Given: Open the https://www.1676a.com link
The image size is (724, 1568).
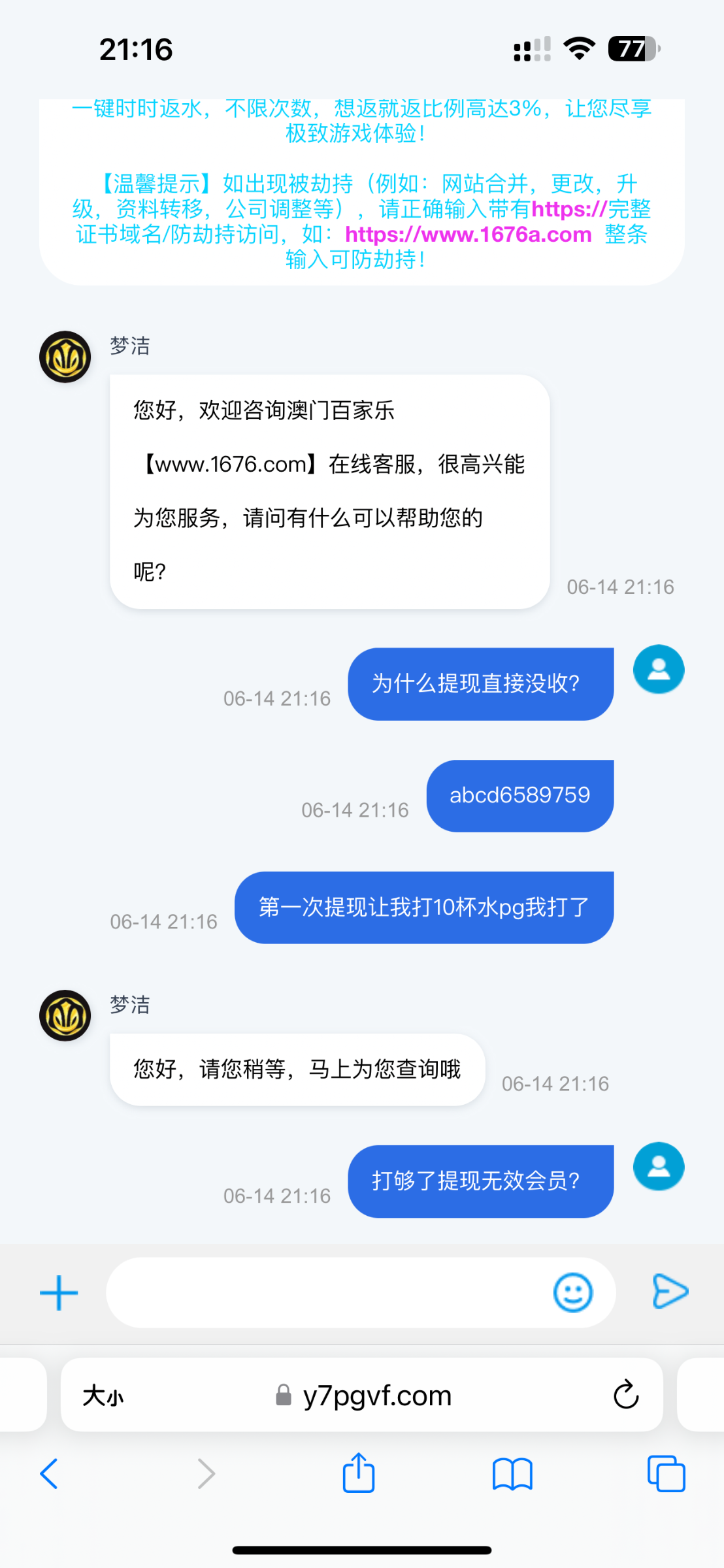Looking at the screenshot, I should (x=468, y=235).
